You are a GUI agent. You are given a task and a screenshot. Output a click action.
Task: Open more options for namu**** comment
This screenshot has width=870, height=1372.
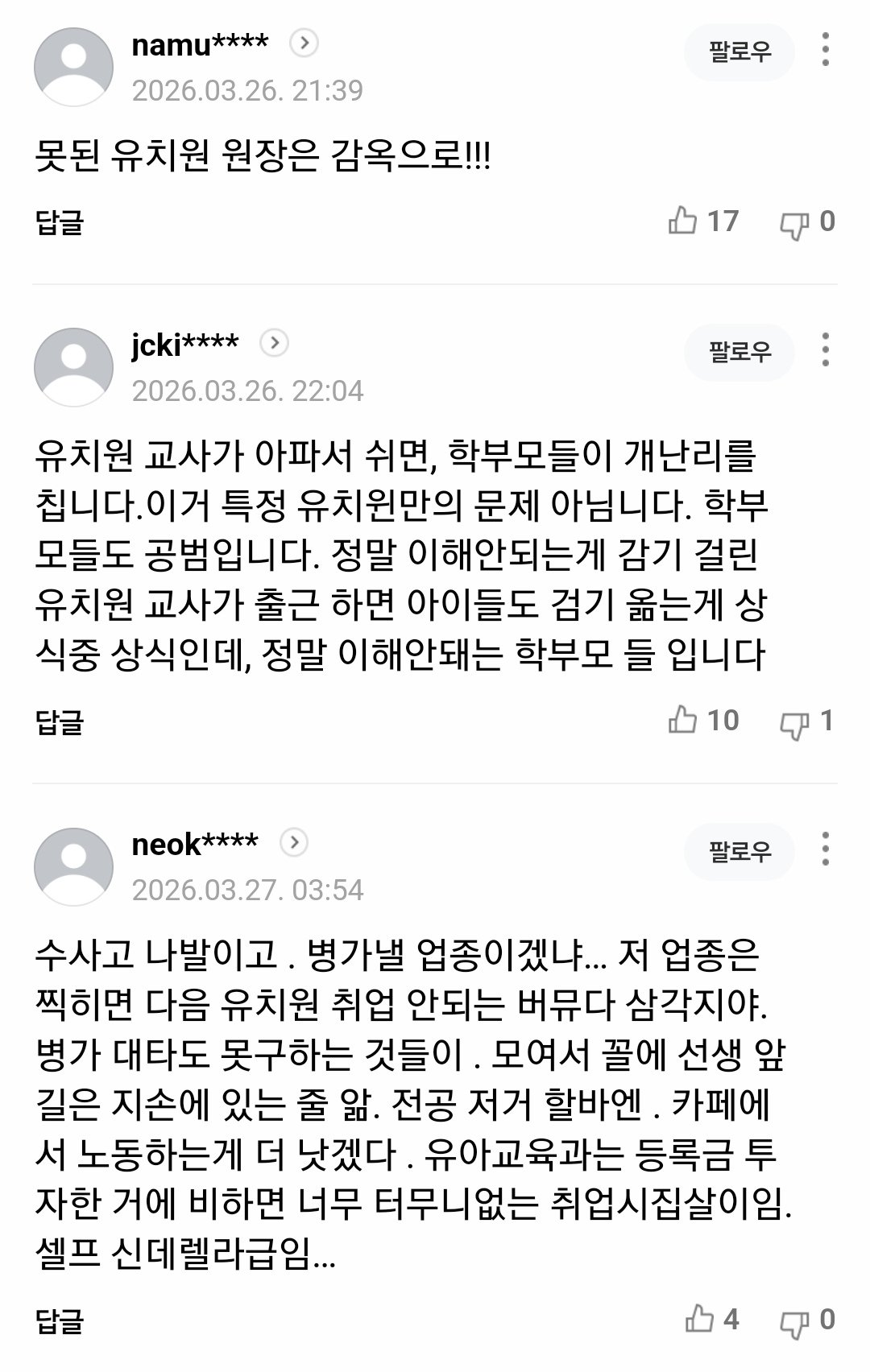[x=825, y=50]
